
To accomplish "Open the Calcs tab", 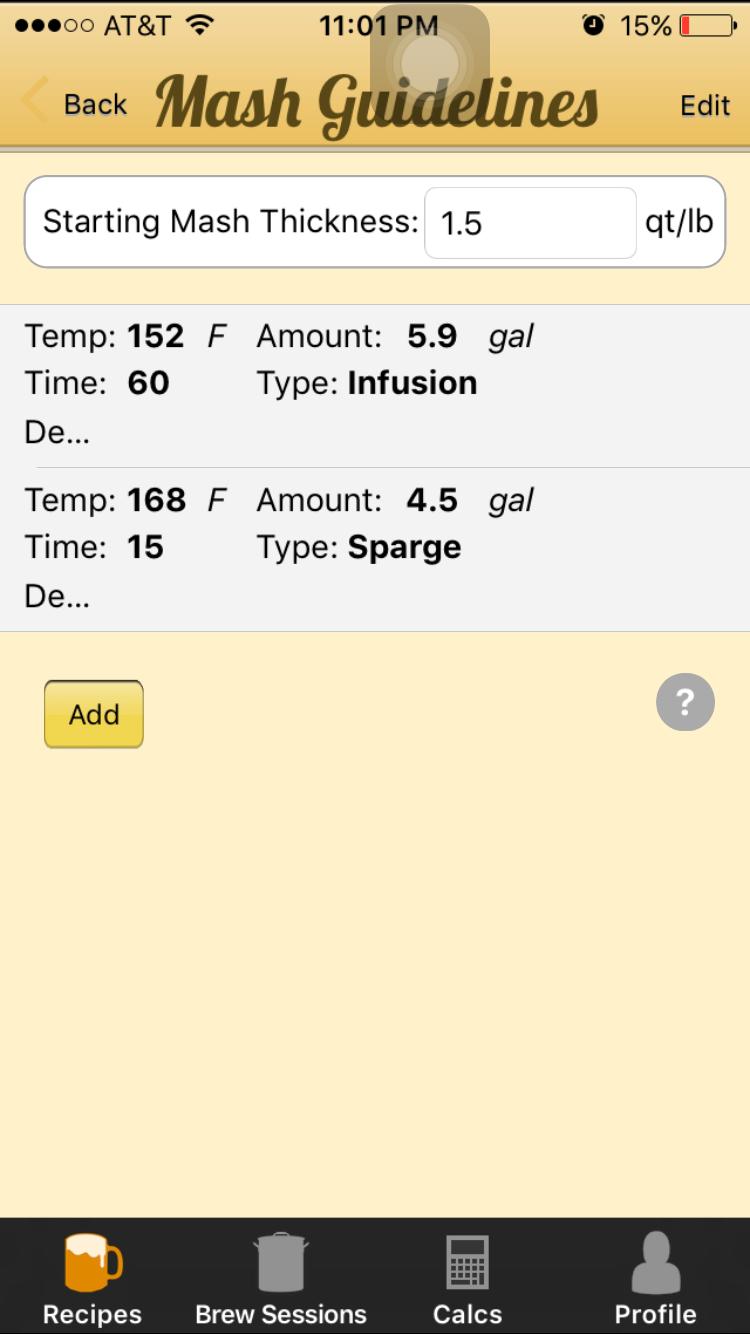I will tap(467, 1278).
